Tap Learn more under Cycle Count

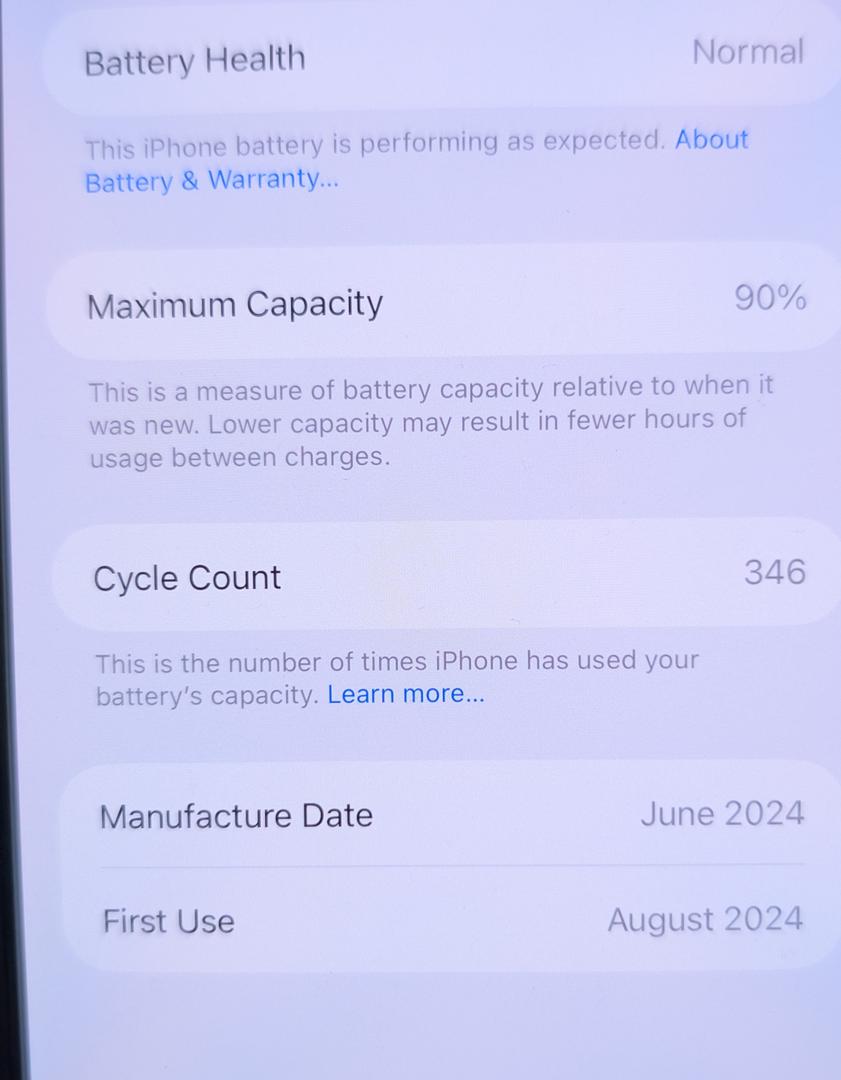point(405,694)
